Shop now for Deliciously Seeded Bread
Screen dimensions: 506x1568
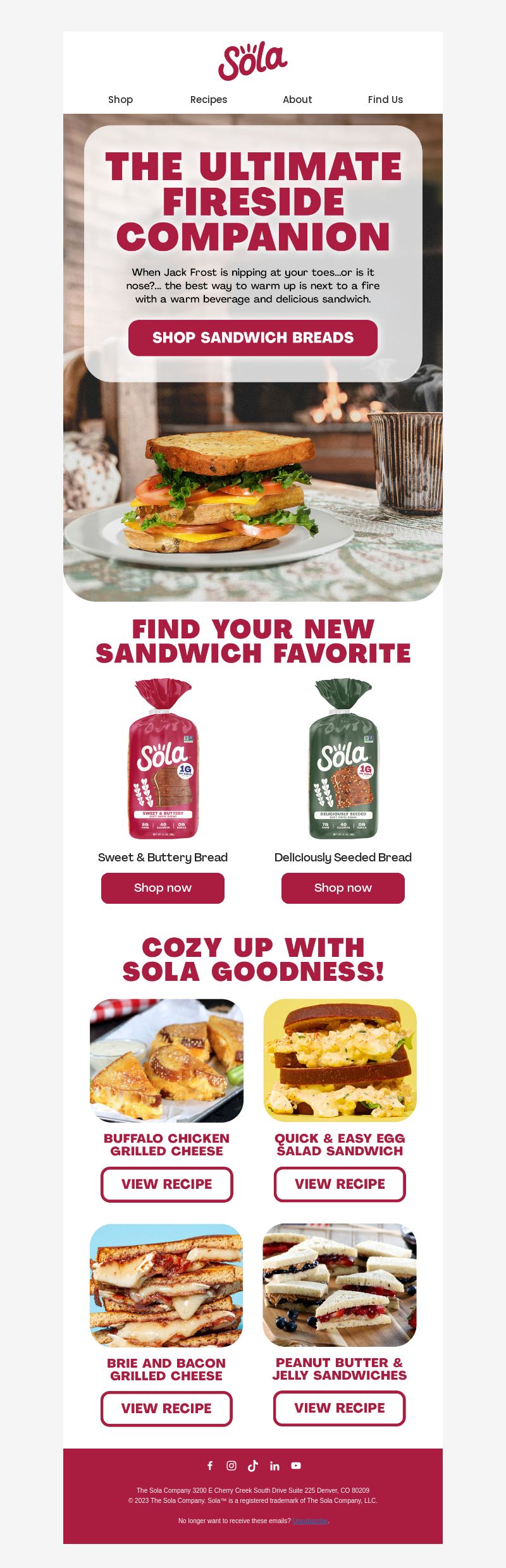tap(343, 888)
